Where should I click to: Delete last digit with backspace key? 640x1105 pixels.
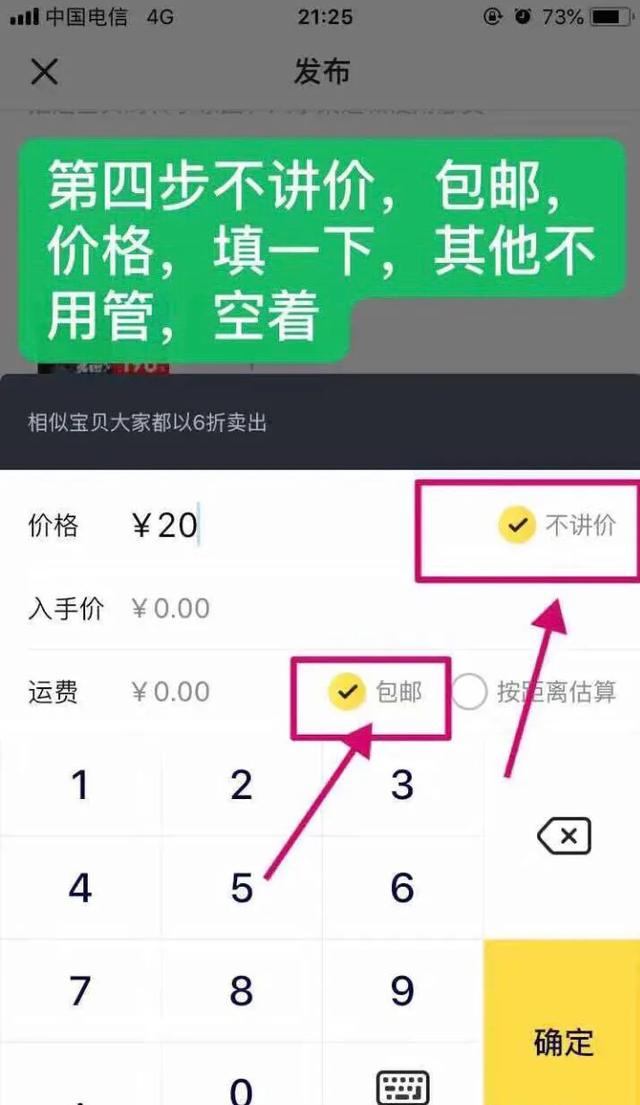[x=563, y=837]
